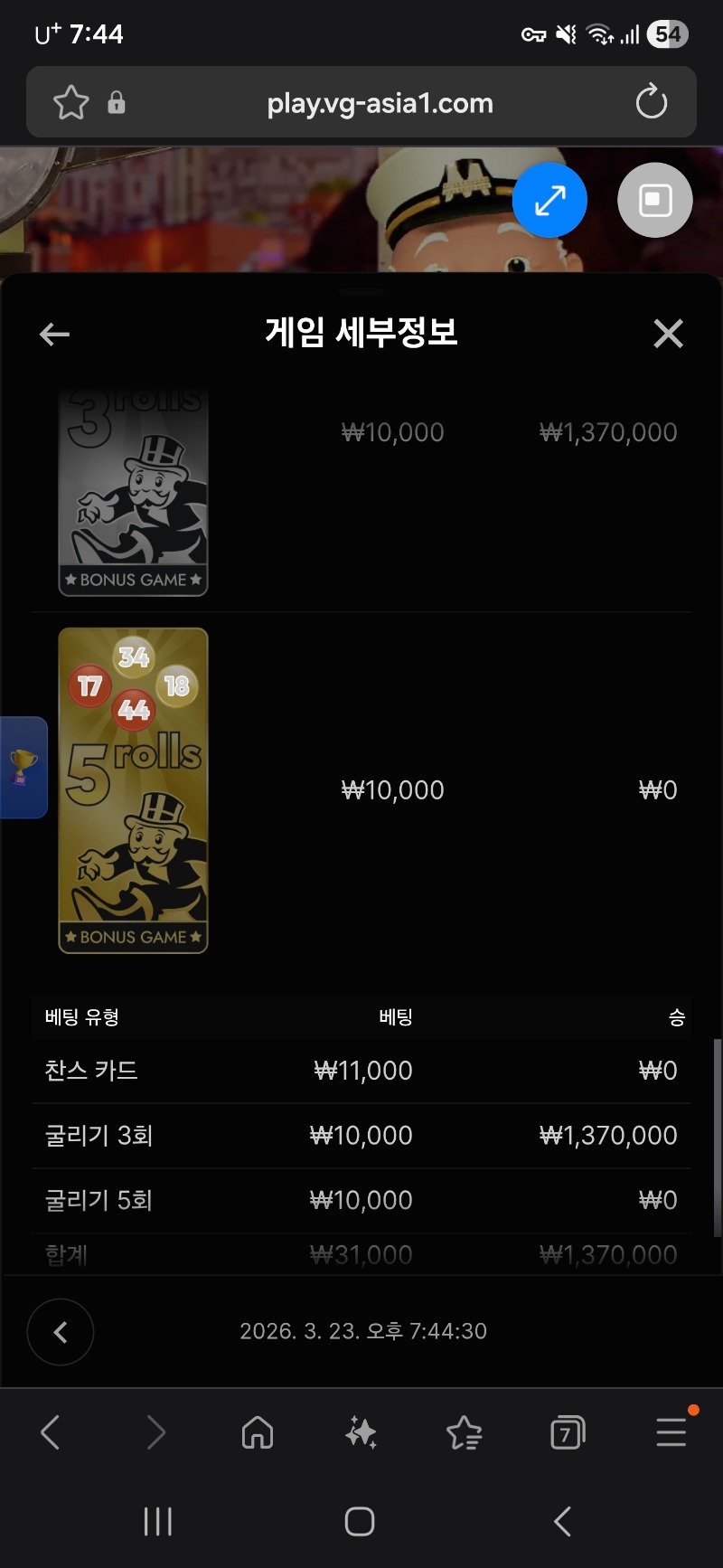The image size is (723, 1568).
Task: Tap the address bar URL
Action: pos(380,103)
